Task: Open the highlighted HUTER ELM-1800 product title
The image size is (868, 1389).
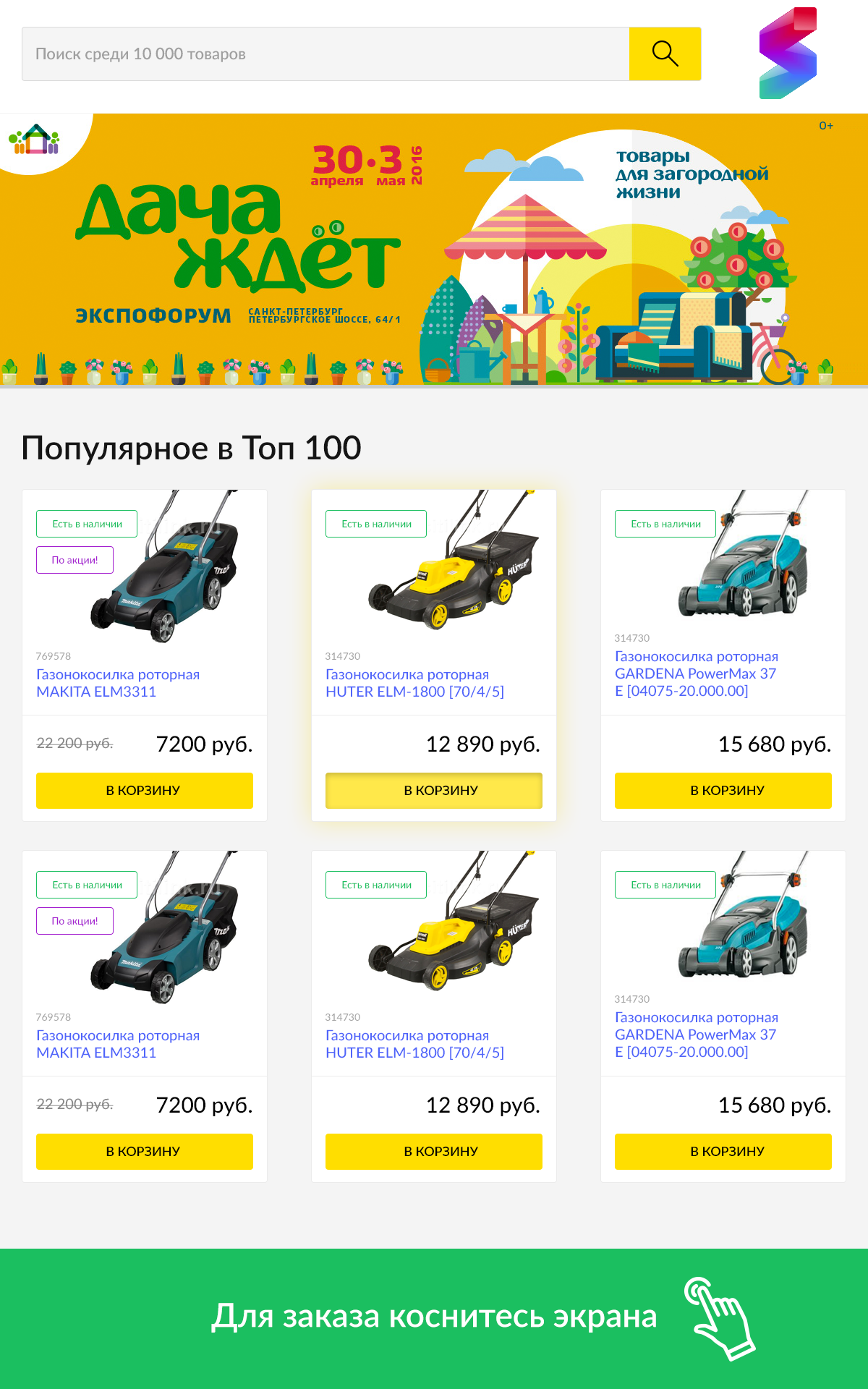Action: point(414,683)
